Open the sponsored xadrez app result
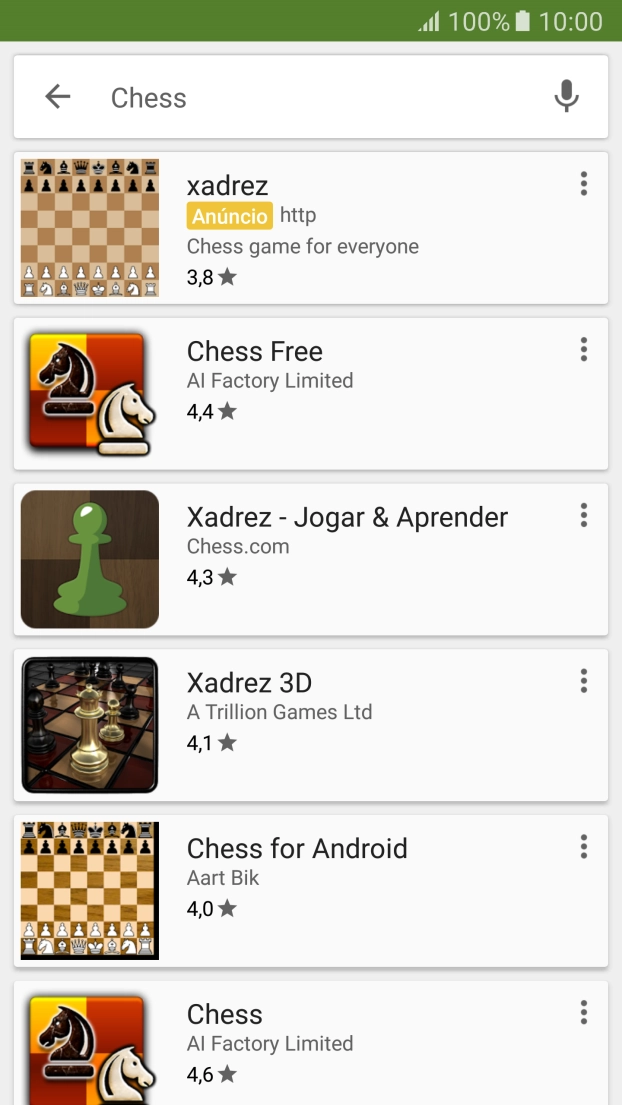622x1105 pixels. 300,228
